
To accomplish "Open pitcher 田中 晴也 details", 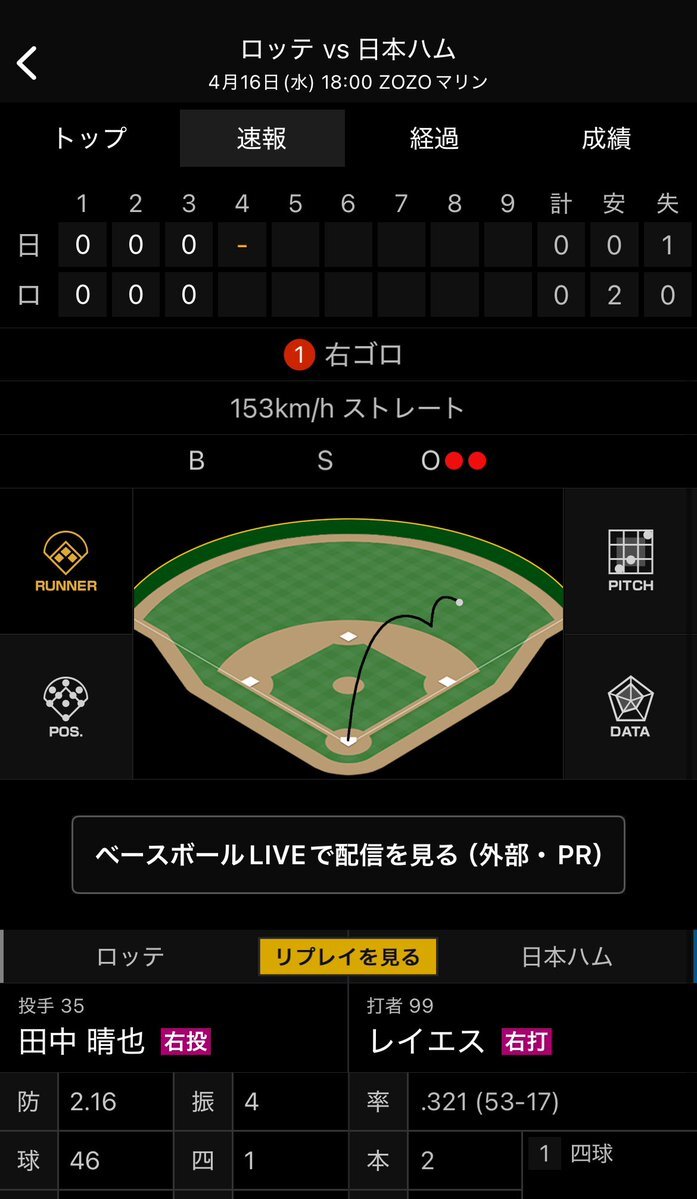I will point(82,1040).
